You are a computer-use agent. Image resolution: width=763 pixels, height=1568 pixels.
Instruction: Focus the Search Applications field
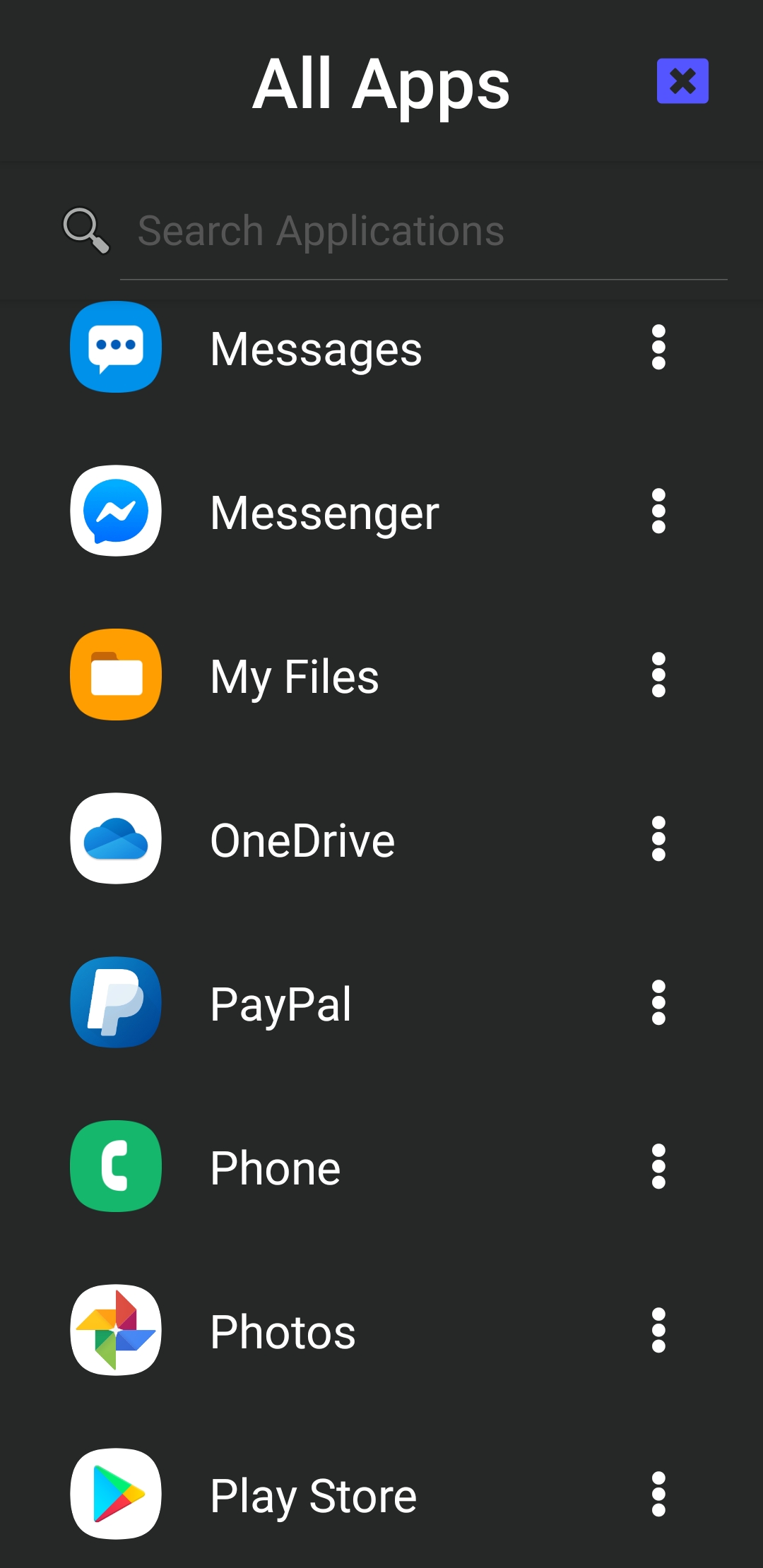(x=424, y=231)
